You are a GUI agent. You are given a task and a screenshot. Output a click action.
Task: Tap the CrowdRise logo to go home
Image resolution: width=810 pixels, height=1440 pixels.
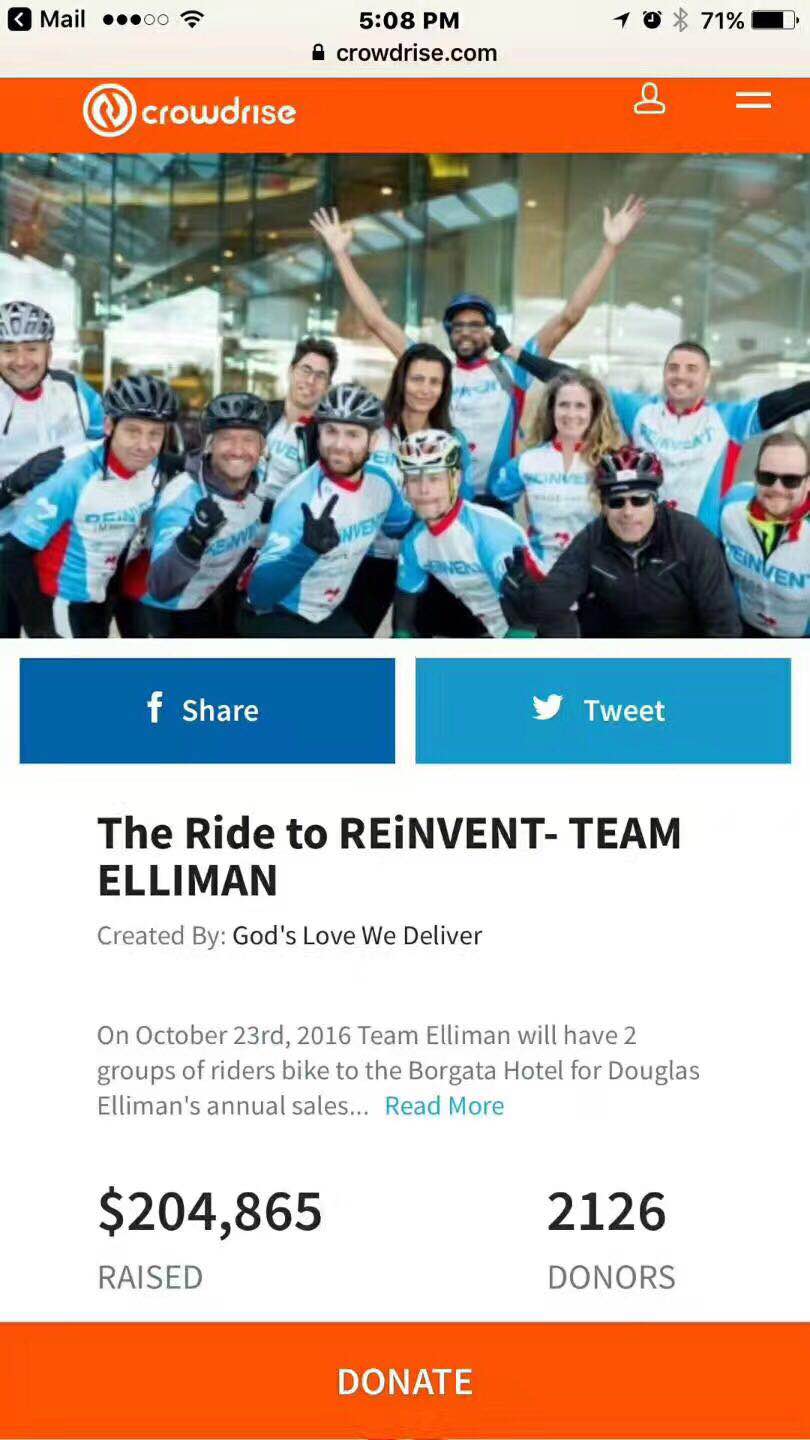[x=189, y=110]
